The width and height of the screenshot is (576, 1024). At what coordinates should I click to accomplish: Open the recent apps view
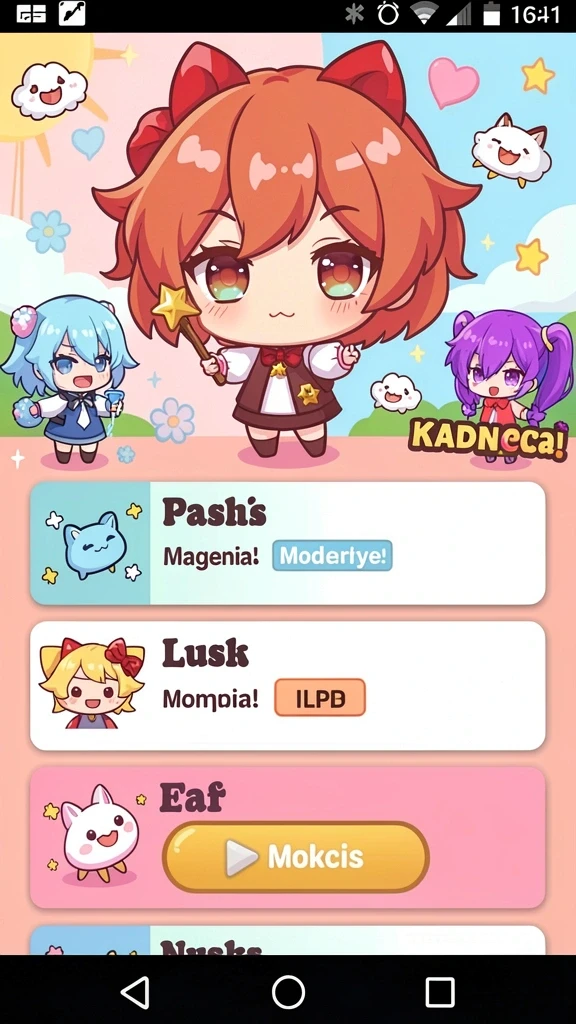440,993
